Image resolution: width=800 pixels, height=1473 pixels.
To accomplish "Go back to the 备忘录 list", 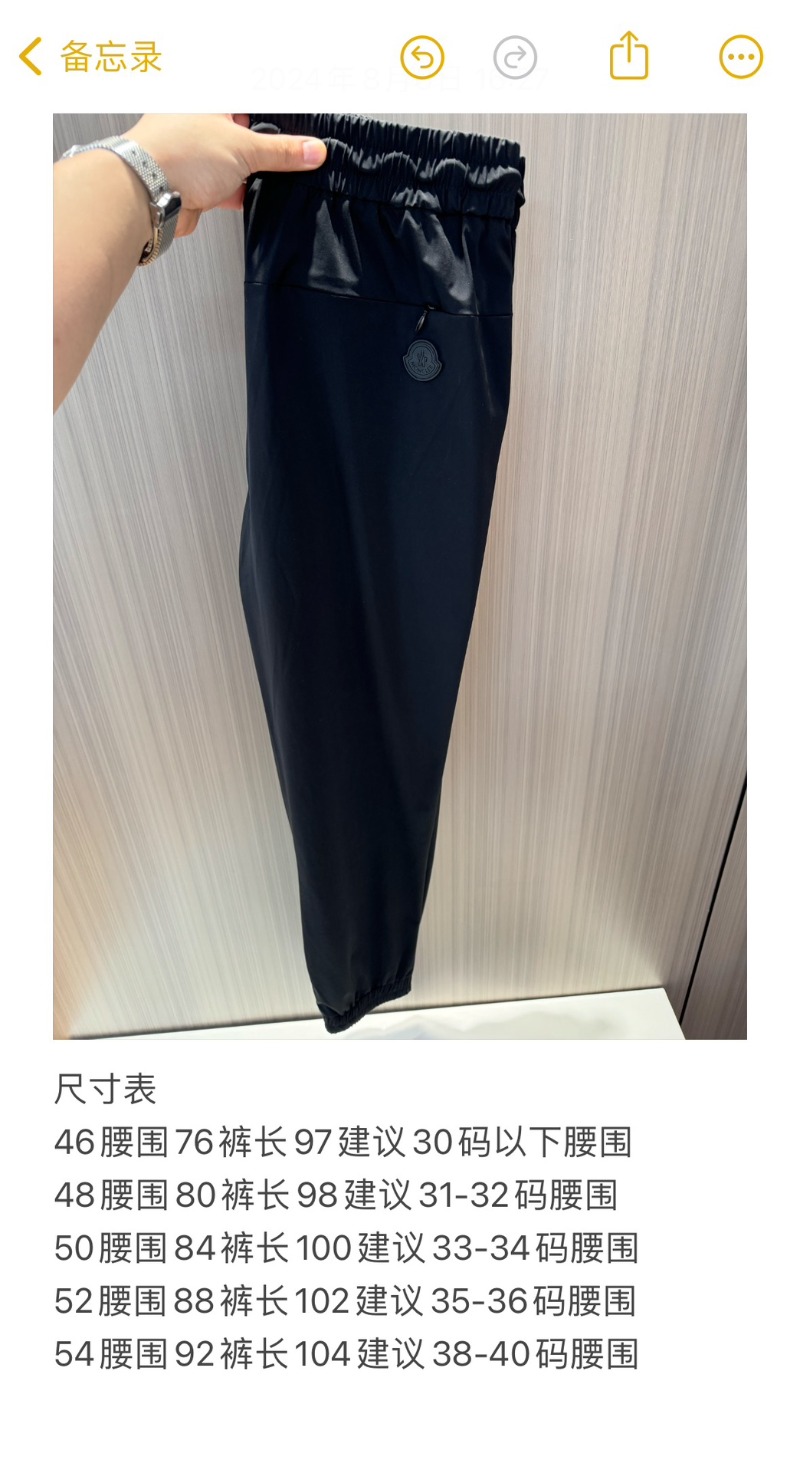I will [x=90, y=57].
